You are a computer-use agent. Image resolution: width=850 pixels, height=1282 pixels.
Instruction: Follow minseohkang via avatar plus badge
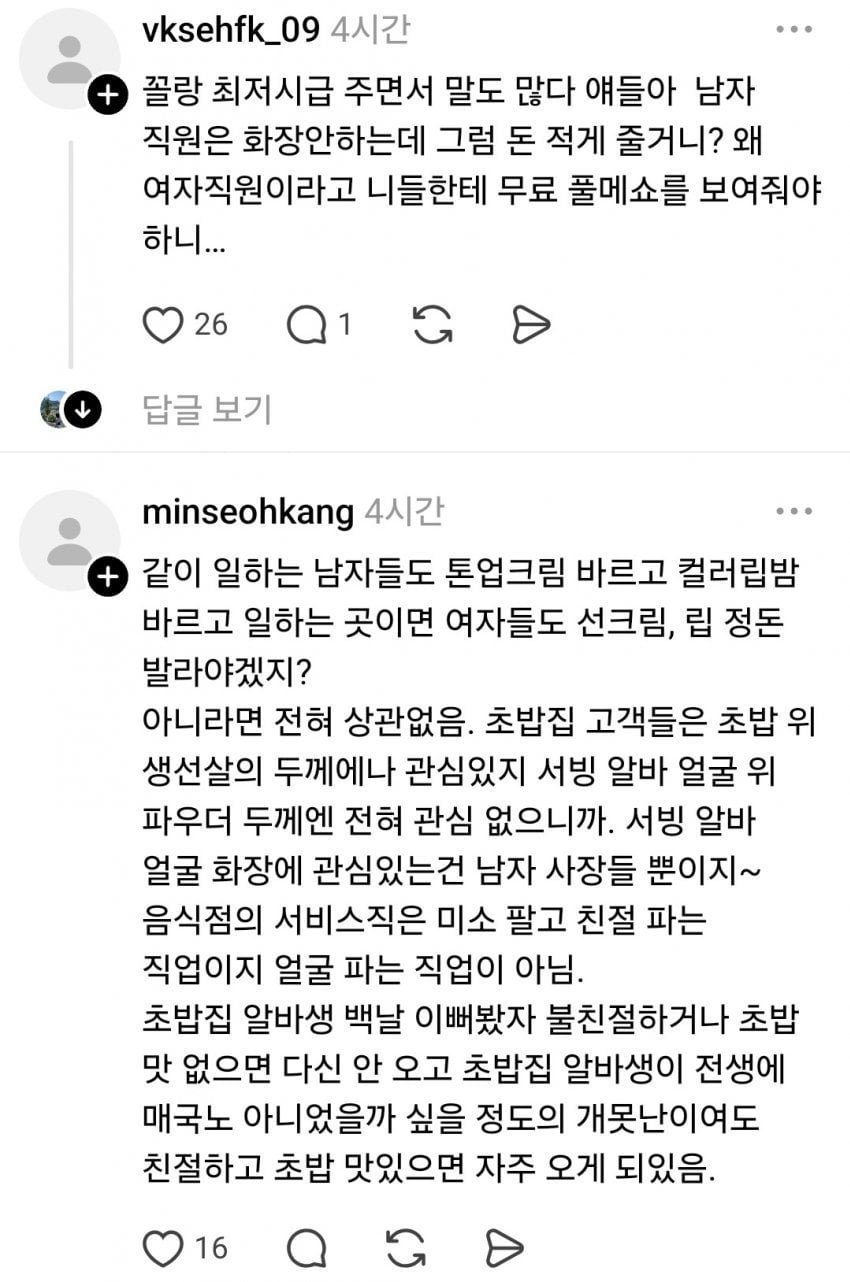pos(107,575)
